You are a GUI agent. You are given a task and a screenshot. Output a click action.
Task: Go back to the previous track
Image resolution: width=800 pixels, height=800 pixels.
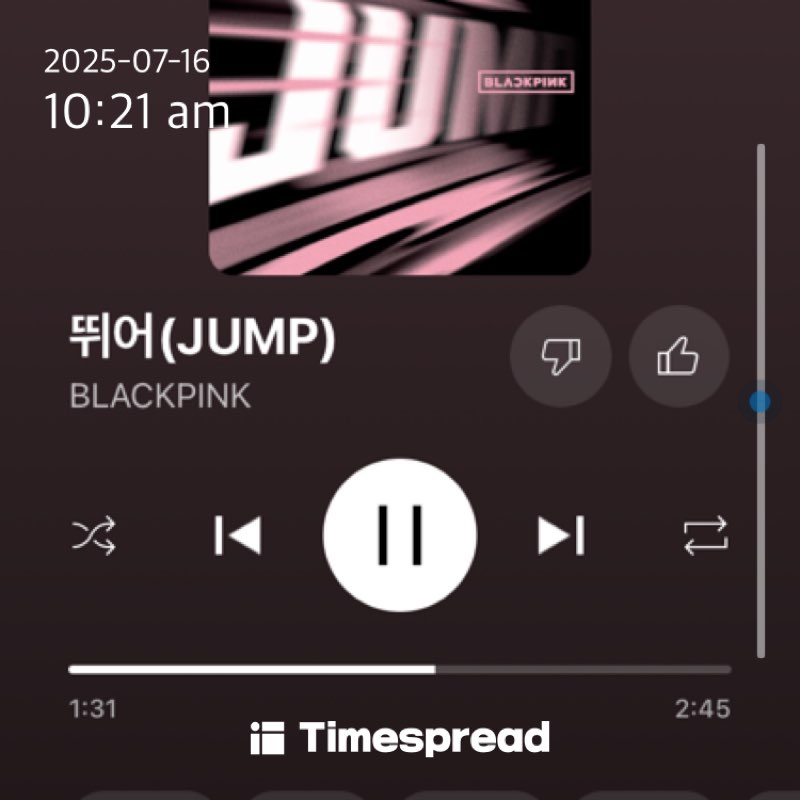[x=238, y=536]
